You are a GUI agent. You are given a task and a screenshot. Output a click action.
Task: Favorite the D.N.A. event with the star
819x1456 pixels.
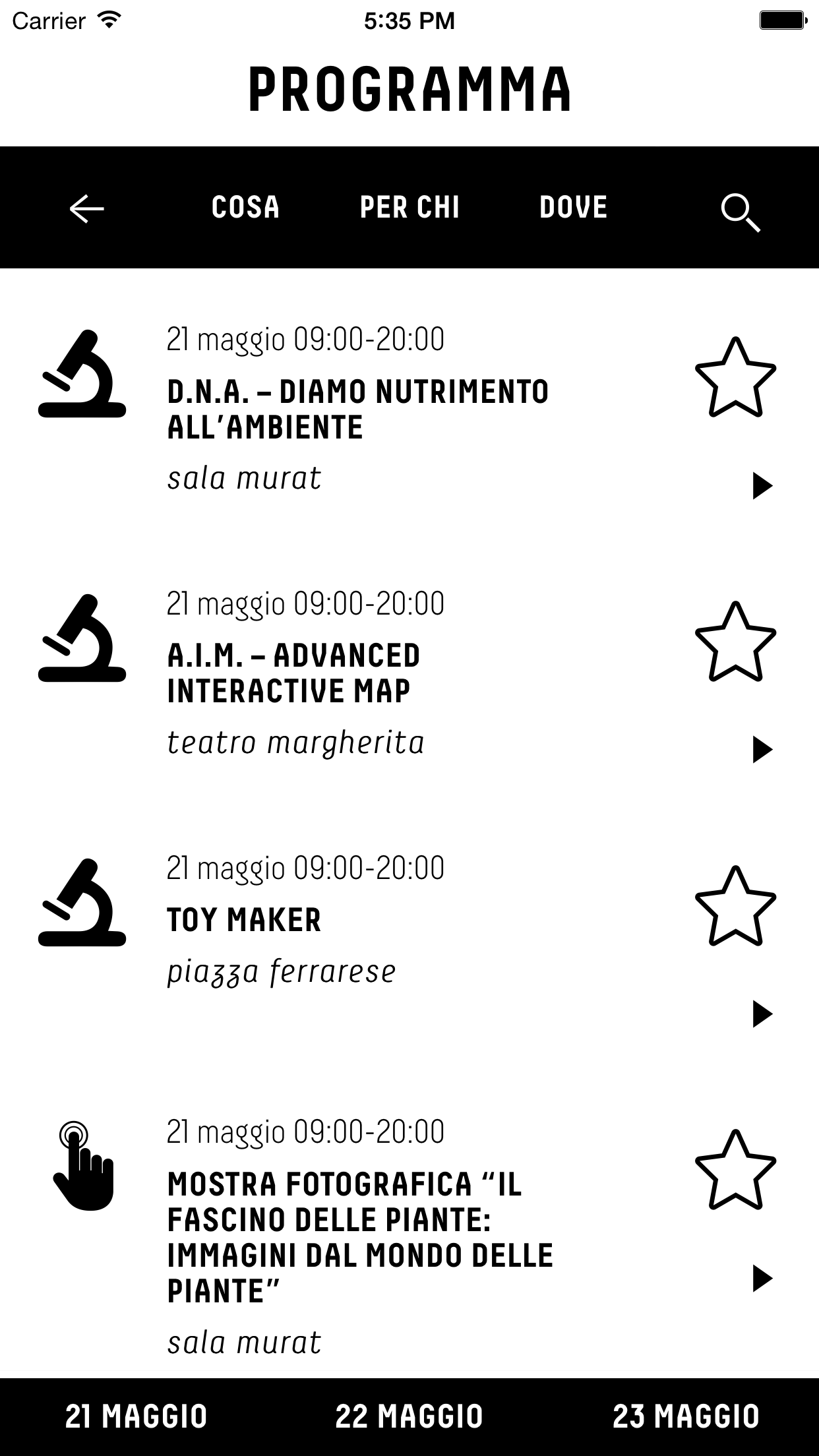point(735,377)
